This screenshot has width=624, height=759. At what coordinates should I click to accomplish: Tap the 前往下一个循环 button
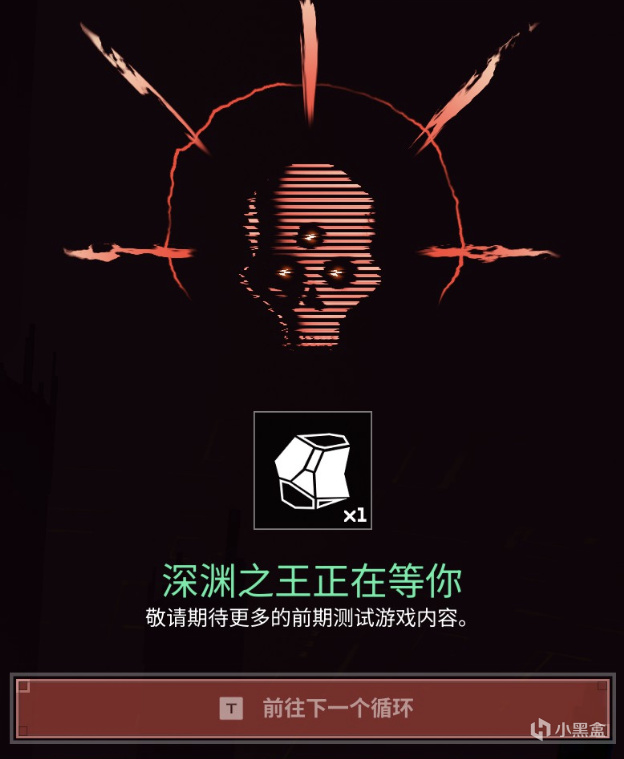point(311,709)
